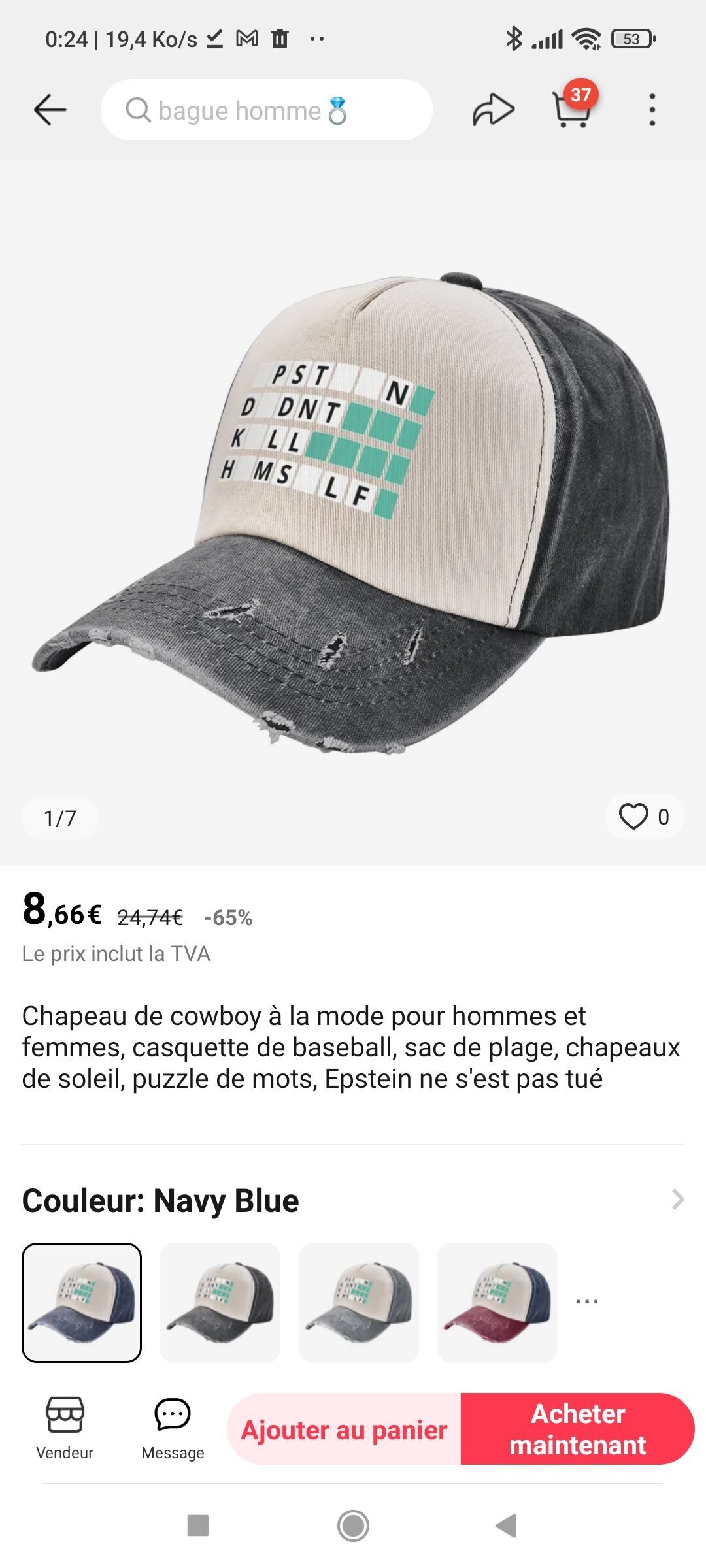Open the 'bague homme' search field
This screenshot has height=1568, width=706.
[x=267, y=110]
